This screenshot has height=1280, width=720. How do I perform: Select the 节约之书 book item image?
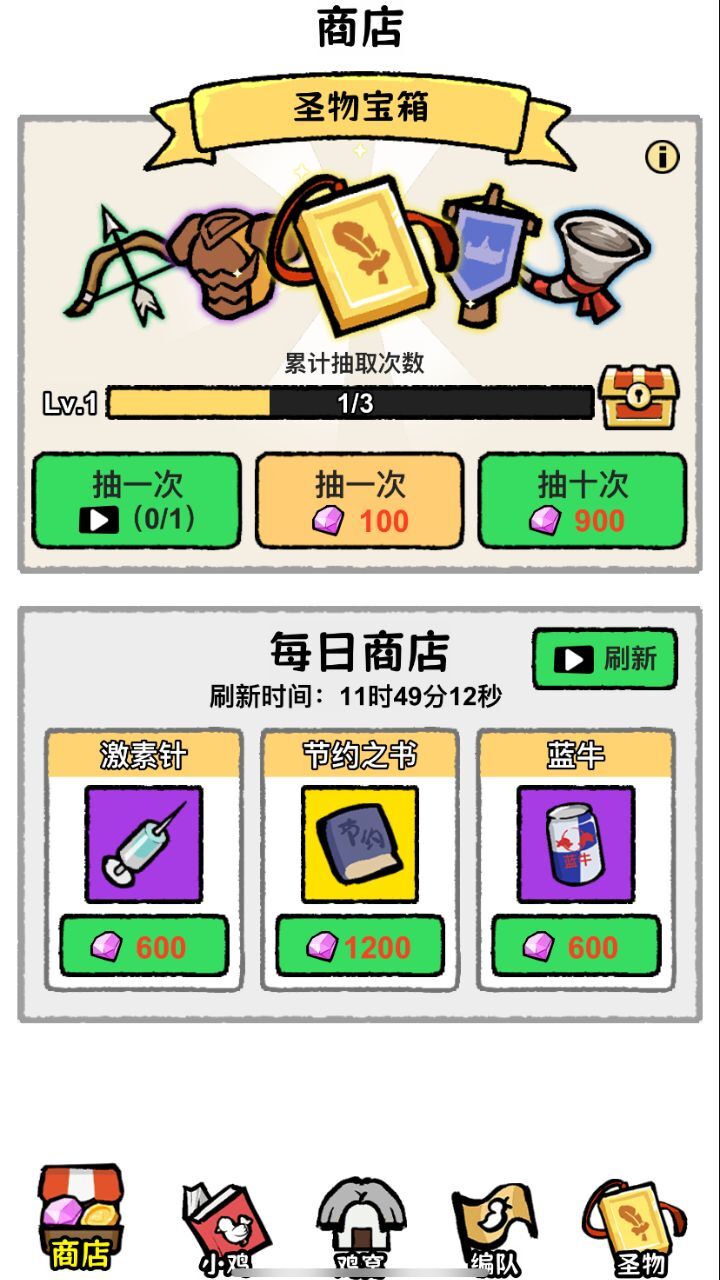click(x=360, y=845)
